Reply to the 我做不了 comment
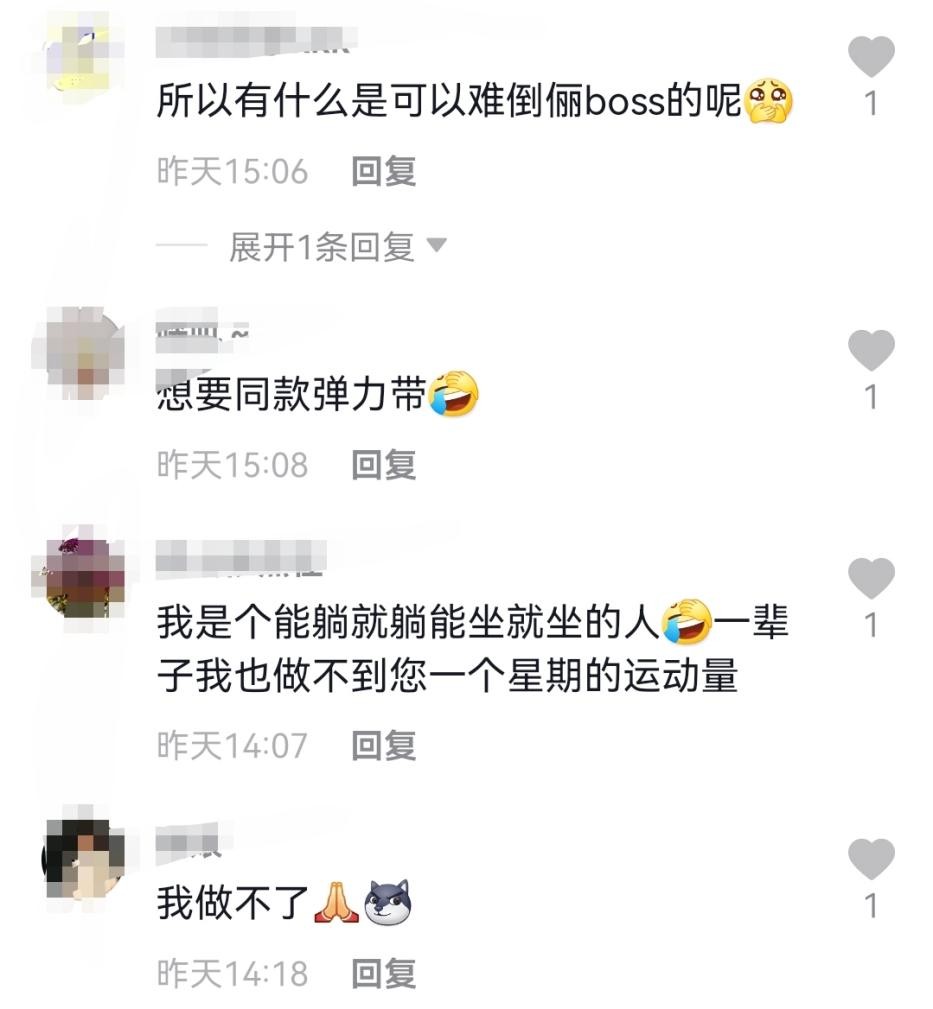This screenshot has width=933, height=1009. [x=383, y=973]
